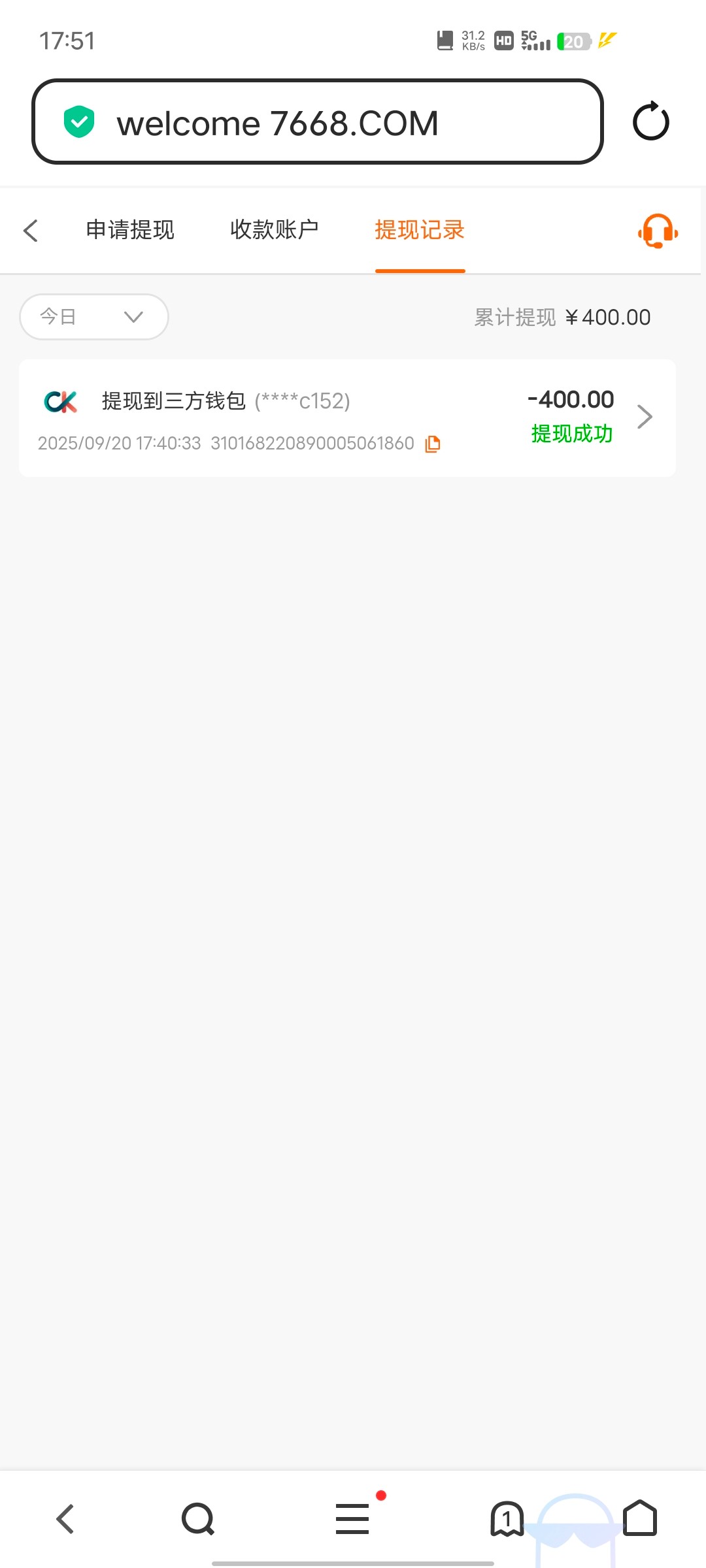Select the 提现记录 tab

420,230
